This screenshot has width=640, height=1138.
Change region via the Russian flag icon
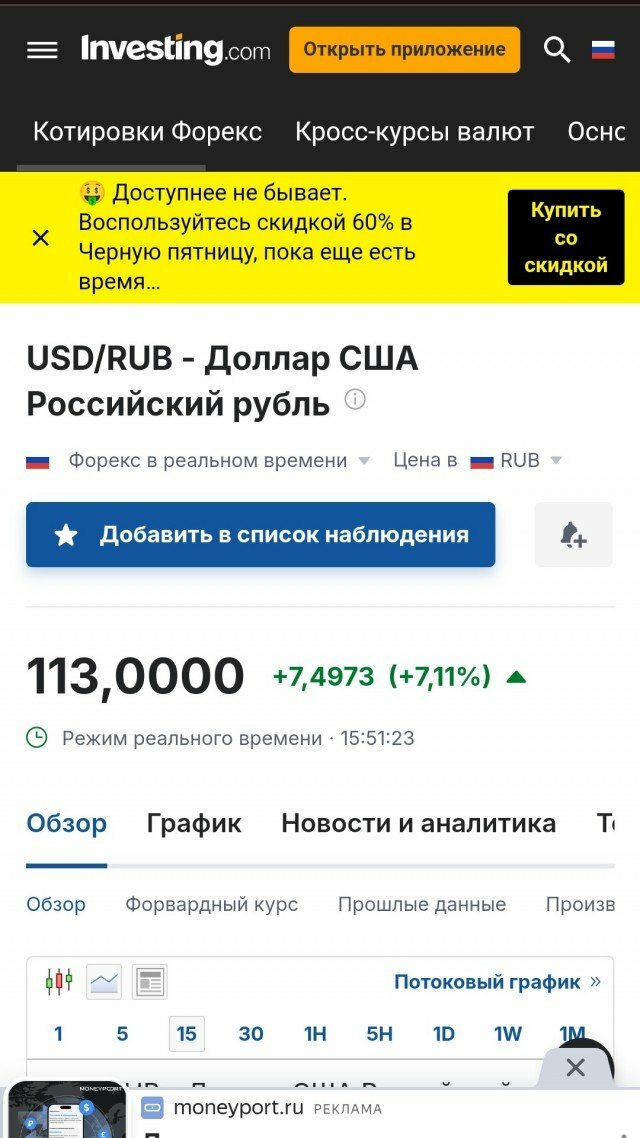pos(603,50)
